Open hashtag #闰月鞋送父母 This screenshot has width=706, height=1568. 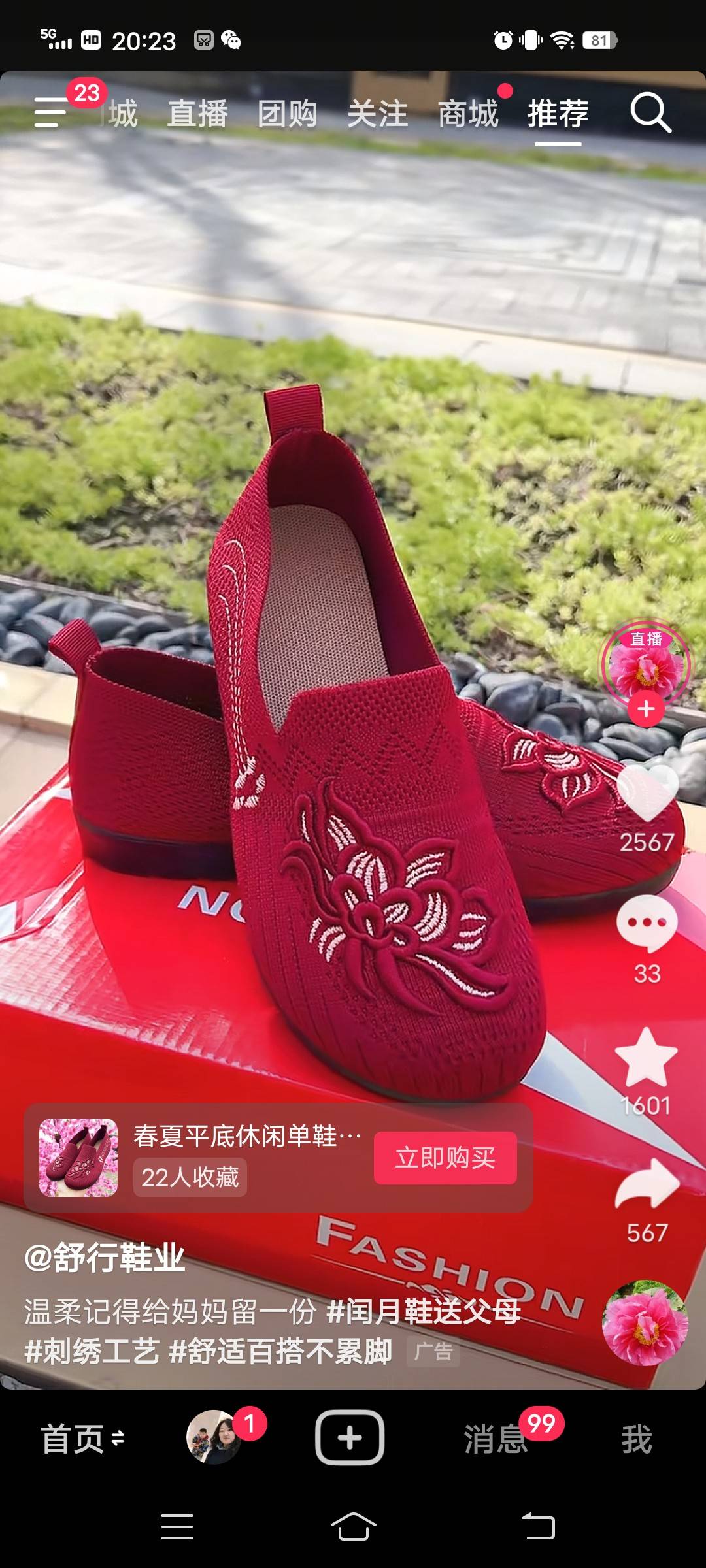click(x=423, y=1311)
